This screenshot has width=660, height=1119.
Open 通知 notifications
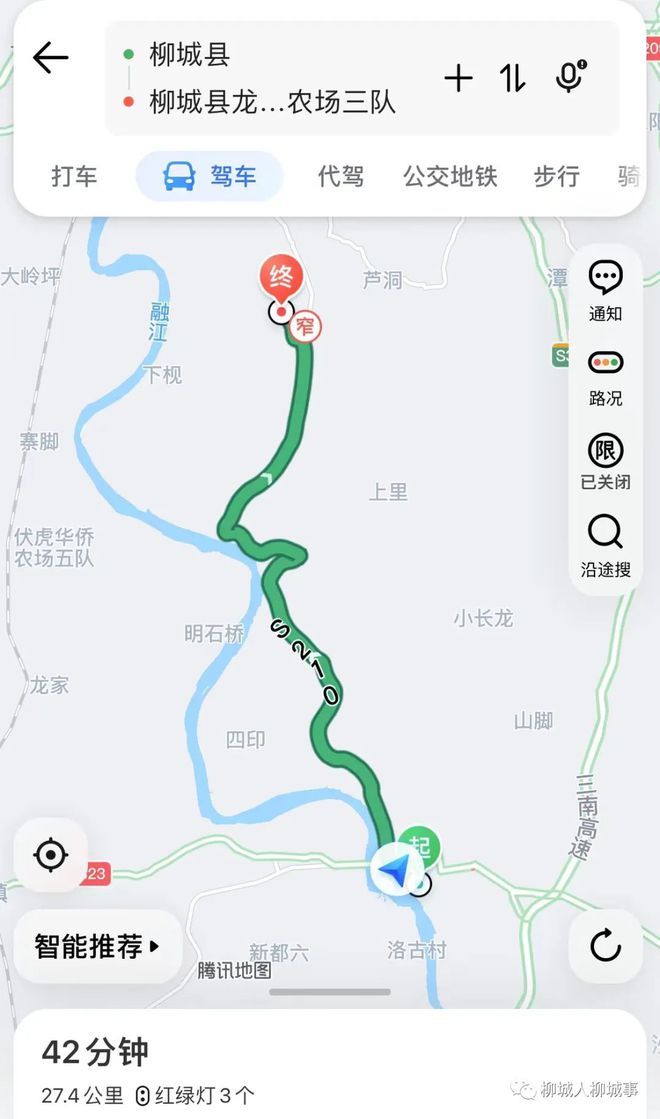coord(605,290)
